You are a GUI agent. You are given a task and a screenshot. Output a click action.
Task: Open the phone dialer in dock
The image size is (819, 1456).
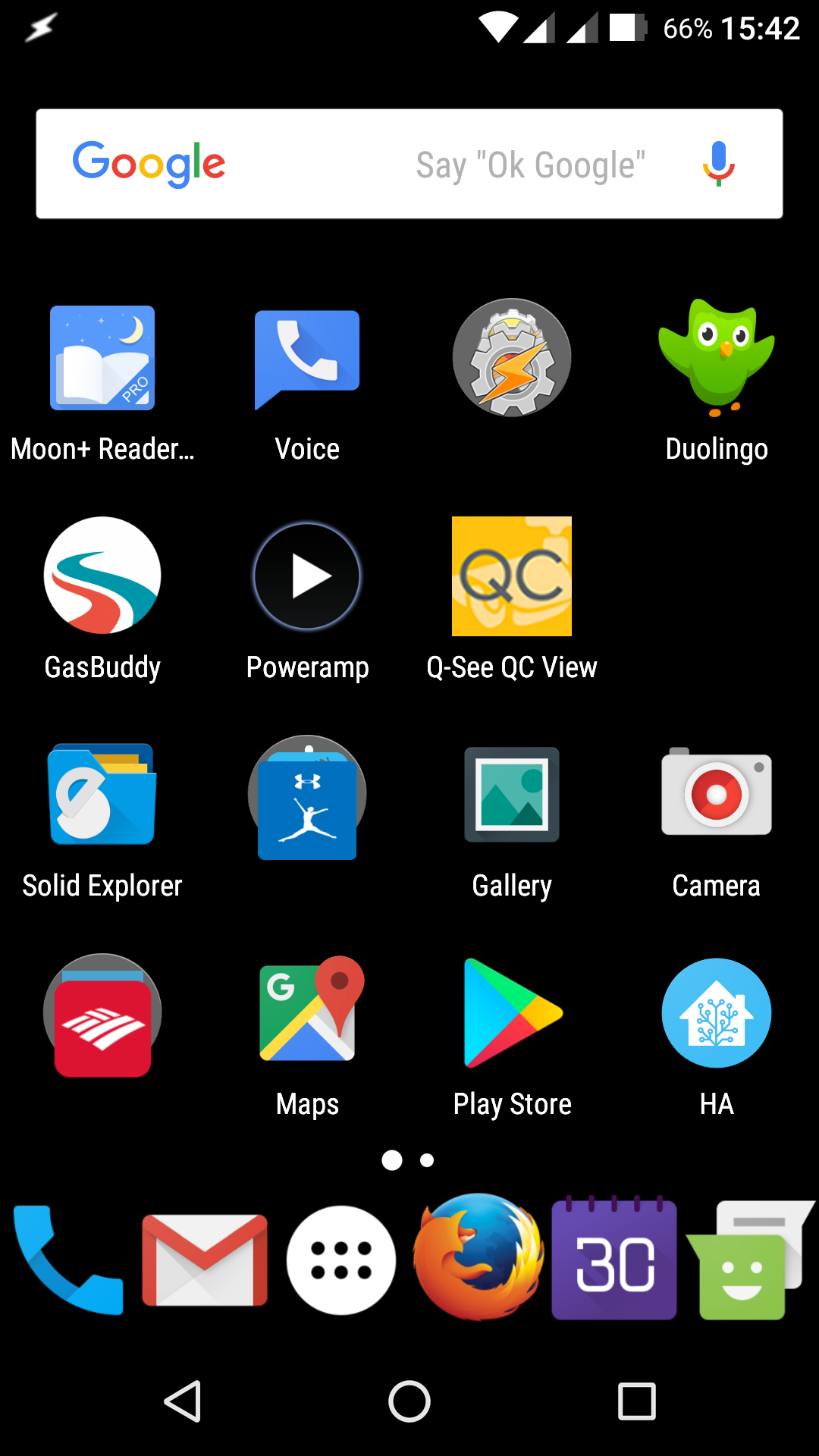click(x=68, y=1259)
